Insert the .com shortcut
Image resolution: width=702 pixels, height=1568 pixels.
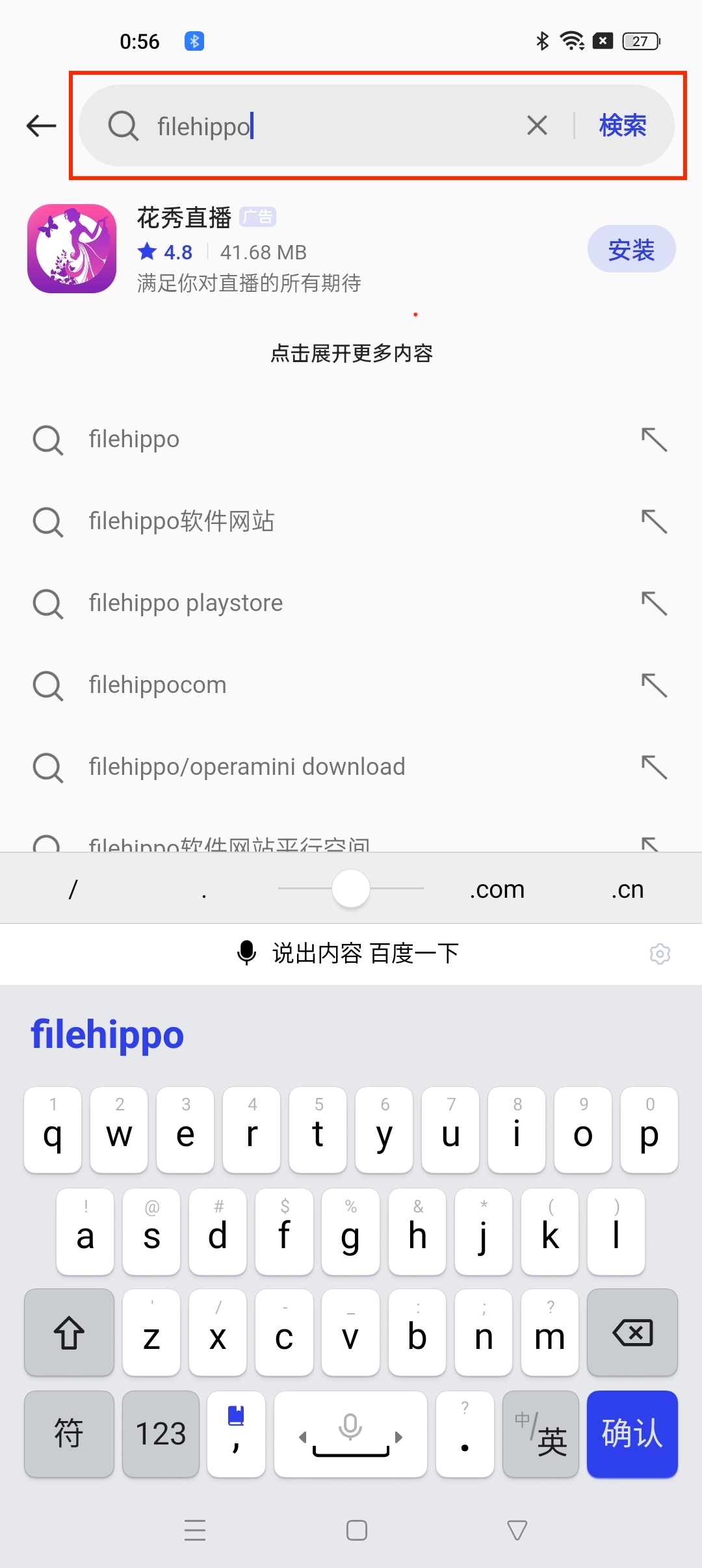coord(497,889)
